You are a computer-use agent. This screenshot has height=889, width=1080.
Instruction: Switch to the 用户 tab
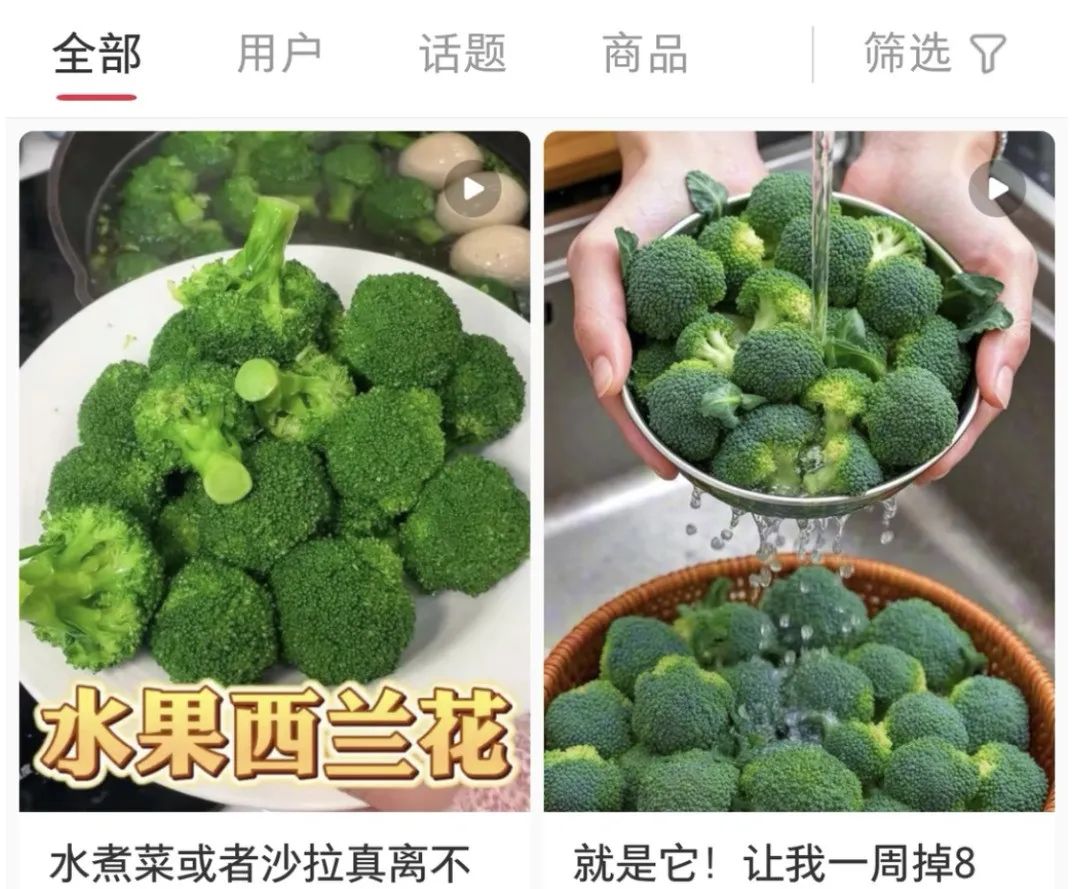click(x=279, y=54)
